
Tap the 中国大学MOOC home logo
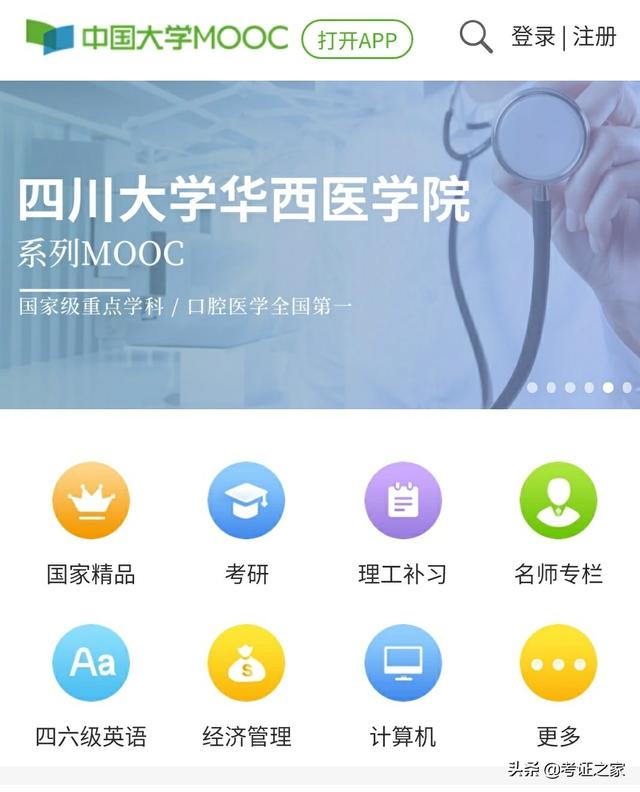(156, 38)
